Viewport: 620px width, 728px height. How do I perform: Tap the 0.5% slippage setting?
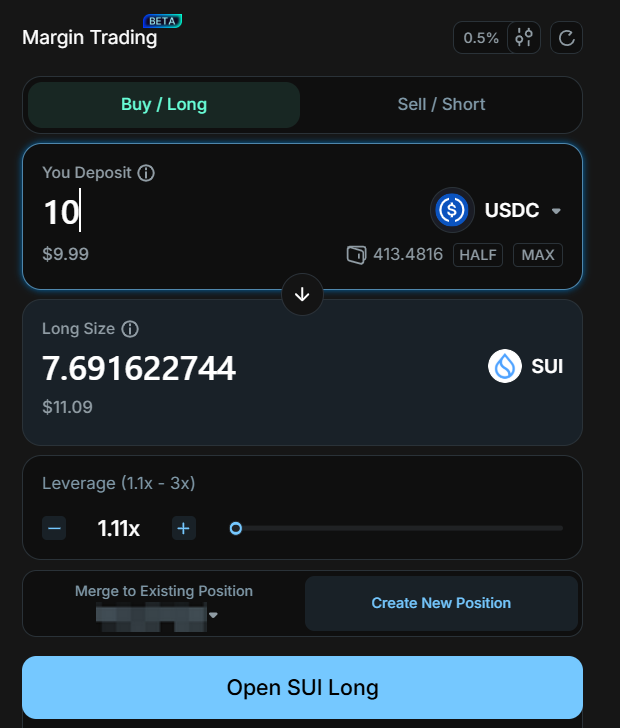(481, 38)
